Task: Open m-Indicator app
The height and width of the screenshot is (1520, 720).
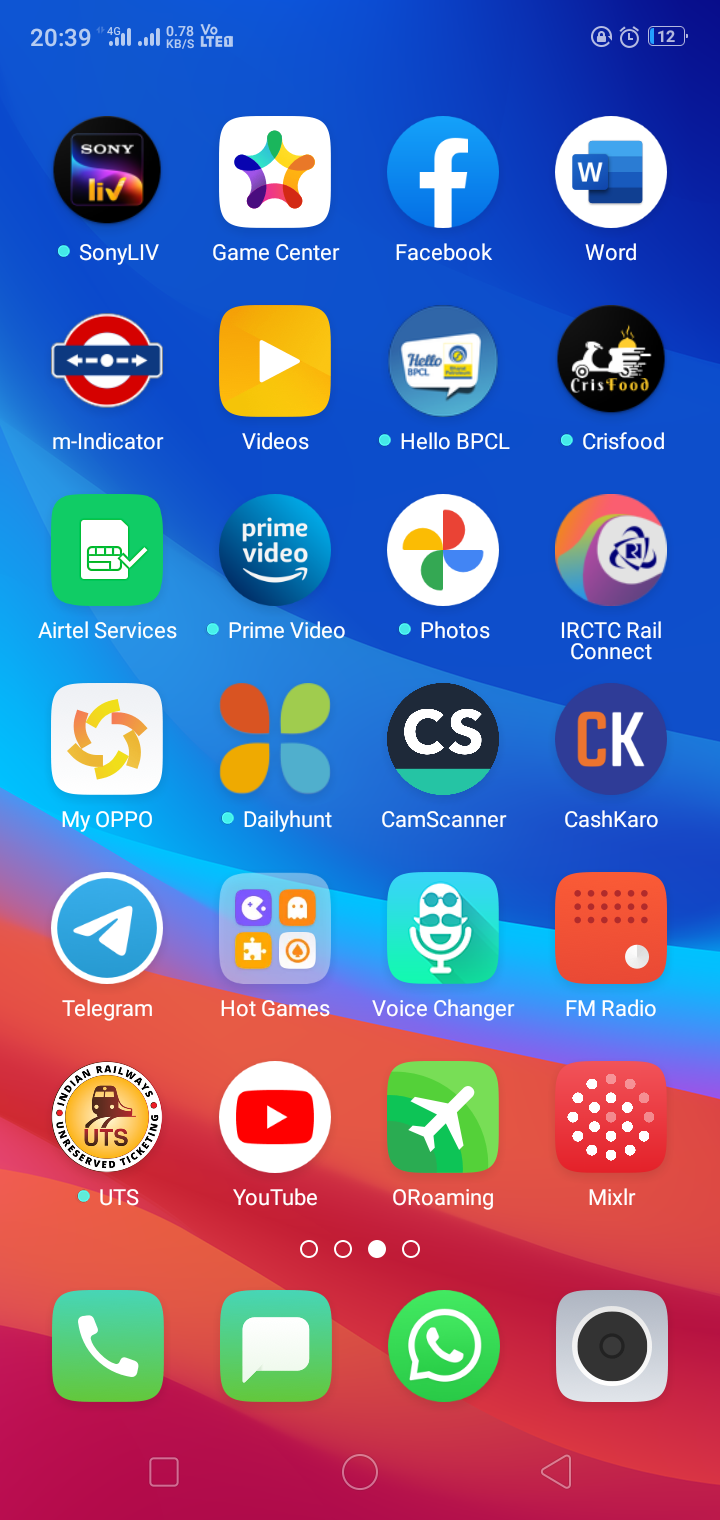Action: tap(107, 360)
